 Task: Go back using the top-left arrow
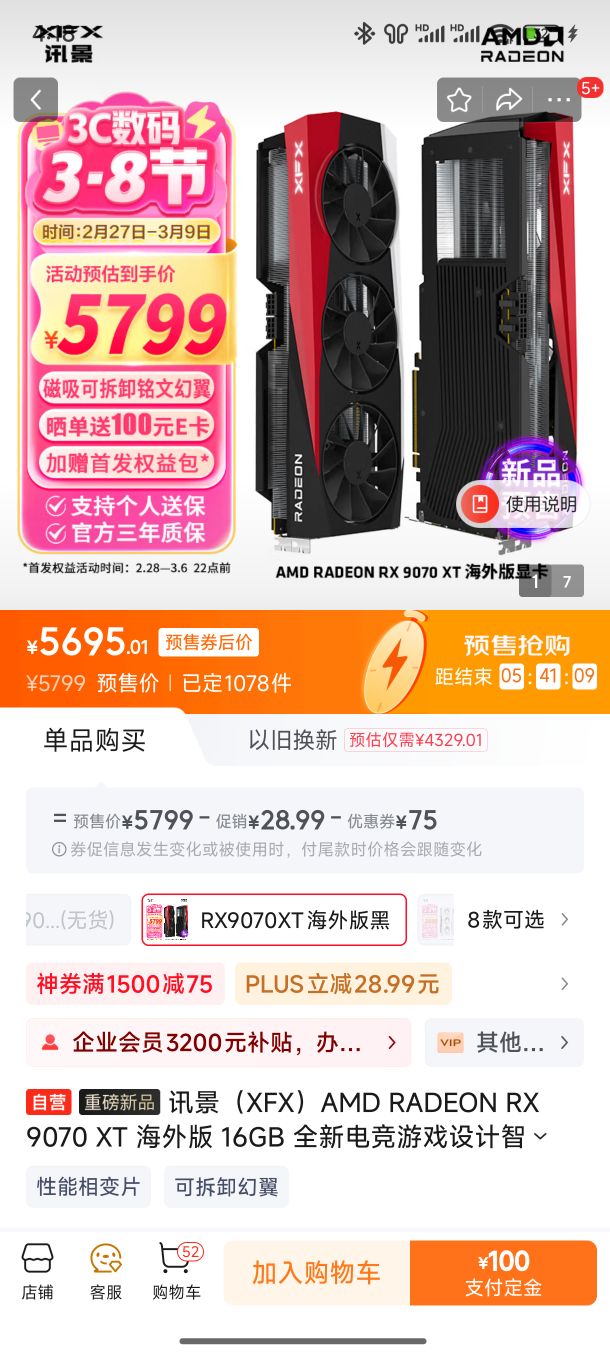pos(36,100)
